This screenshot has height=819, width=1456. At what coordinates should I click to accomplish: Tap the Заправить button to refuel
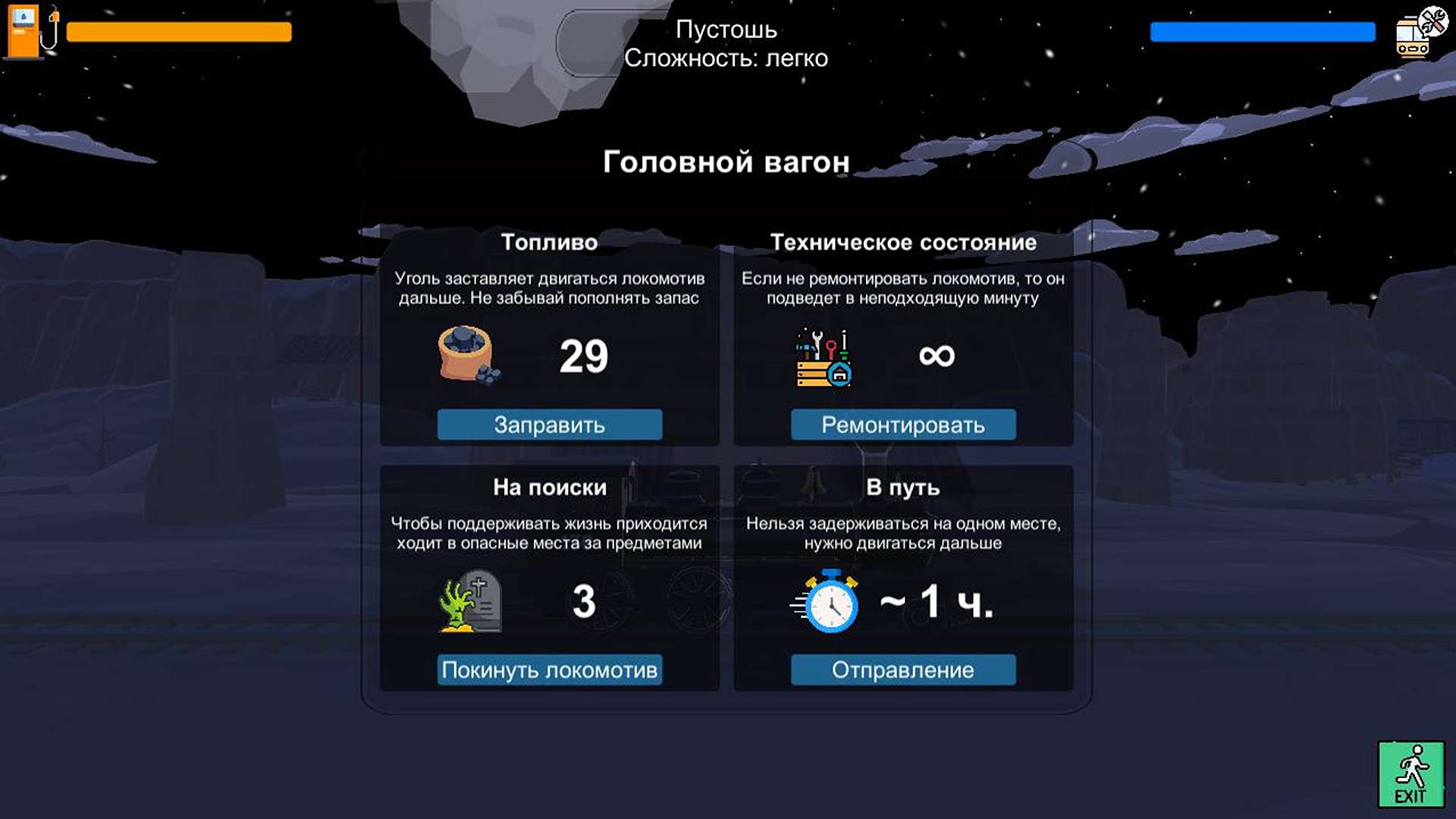549,425
